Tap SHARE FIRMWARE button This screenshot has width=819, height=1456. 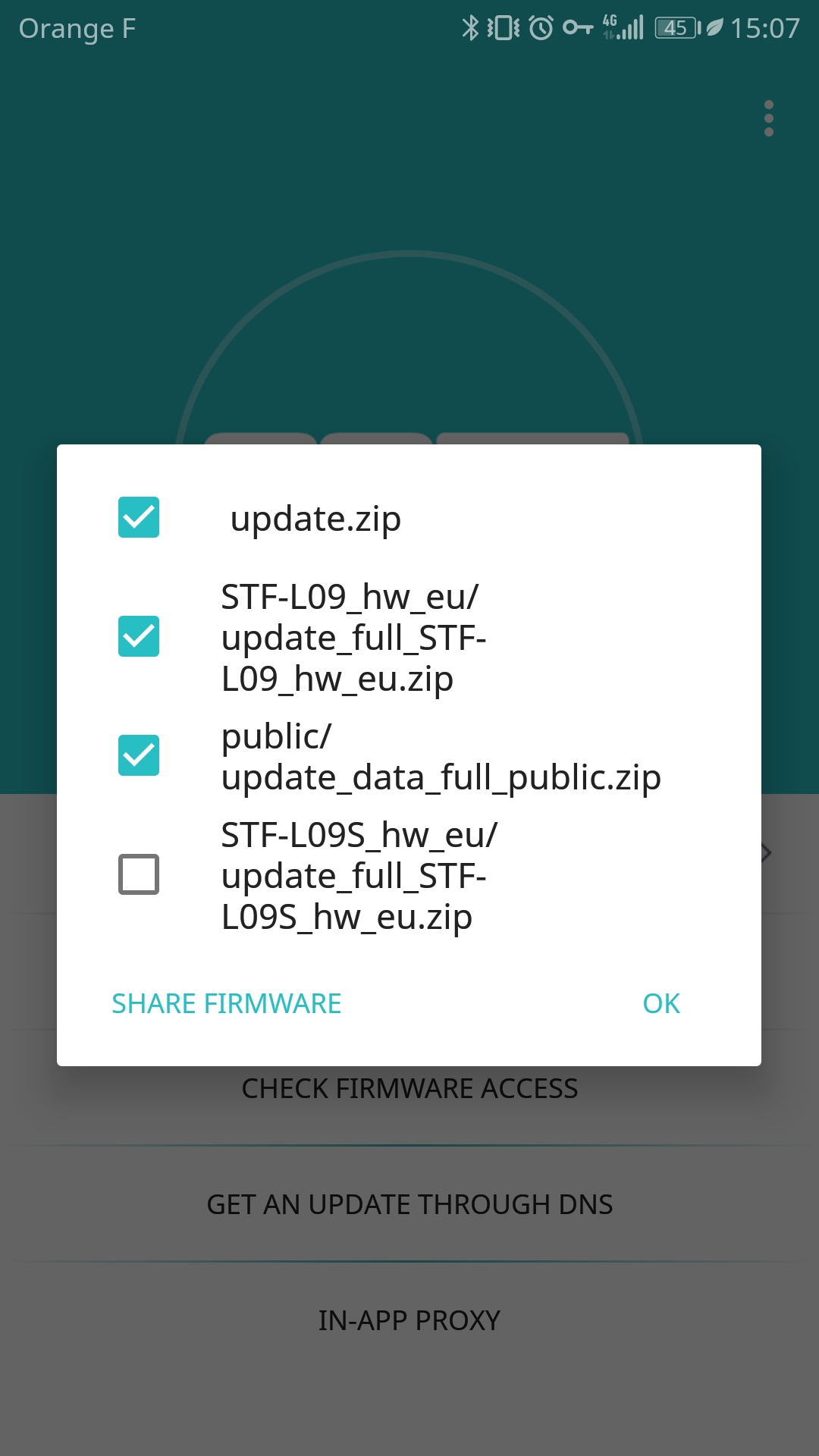pos(226,1003)
